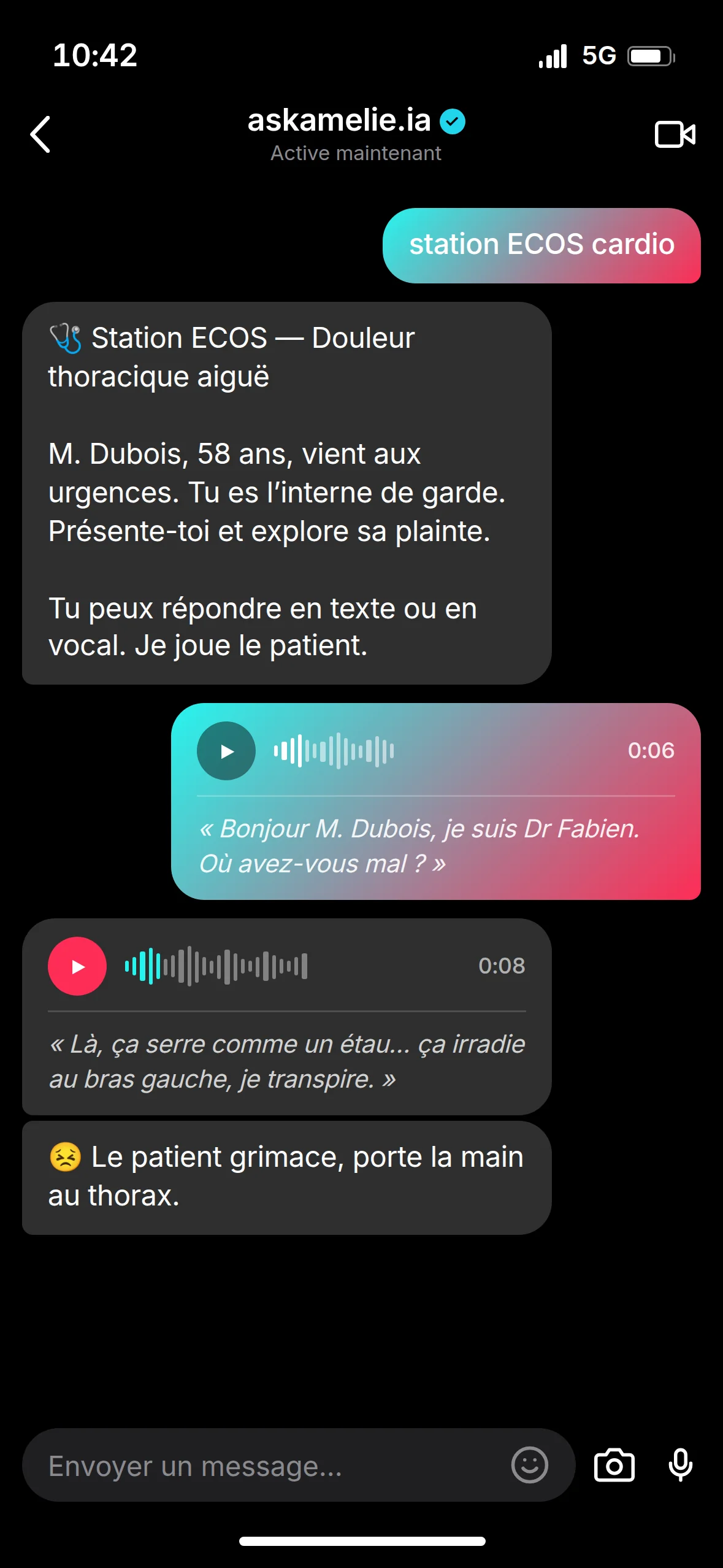Play the 0:06 voice message
723x1568 pixels.
226,751
